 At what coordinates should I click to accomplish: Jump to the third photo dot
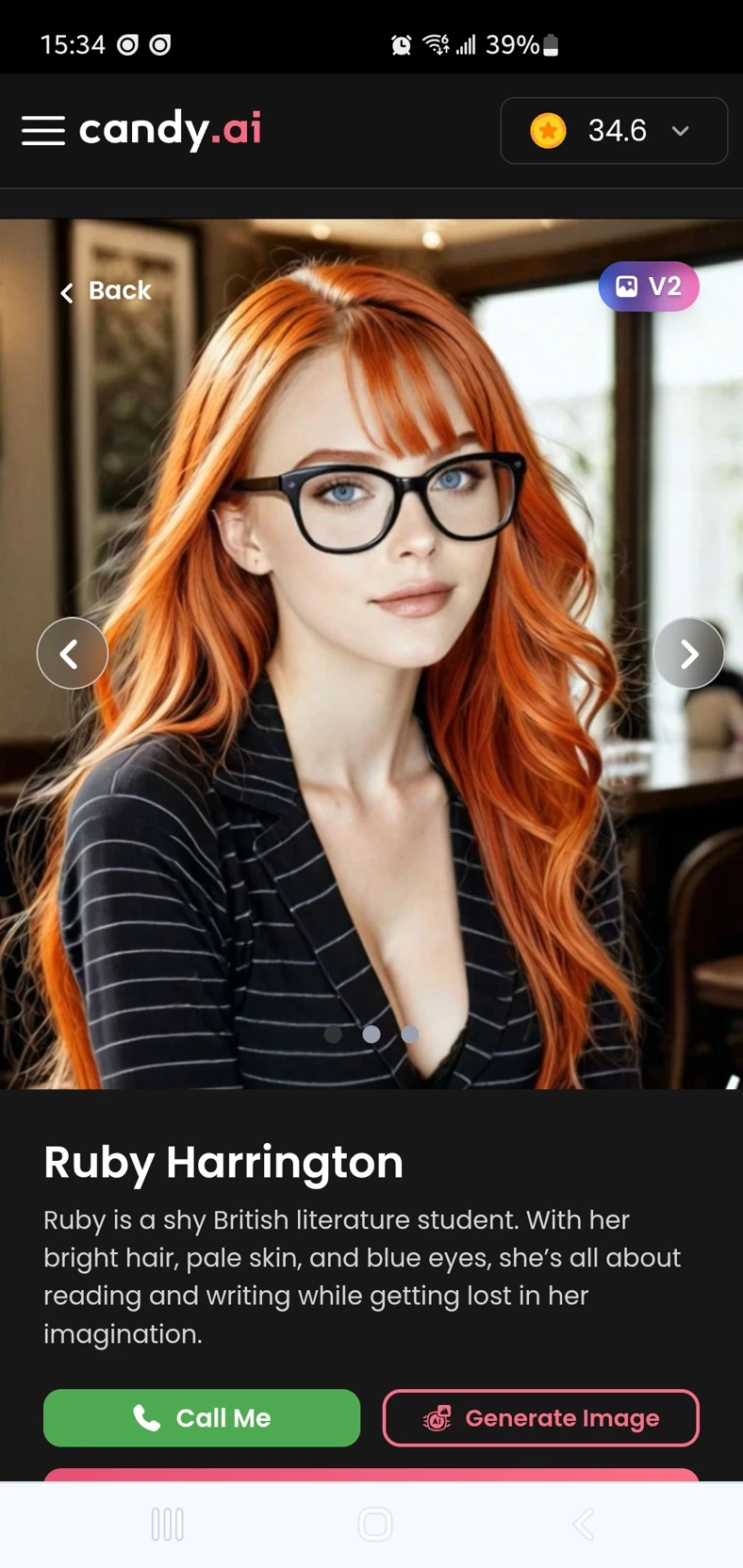point(410,1034)
